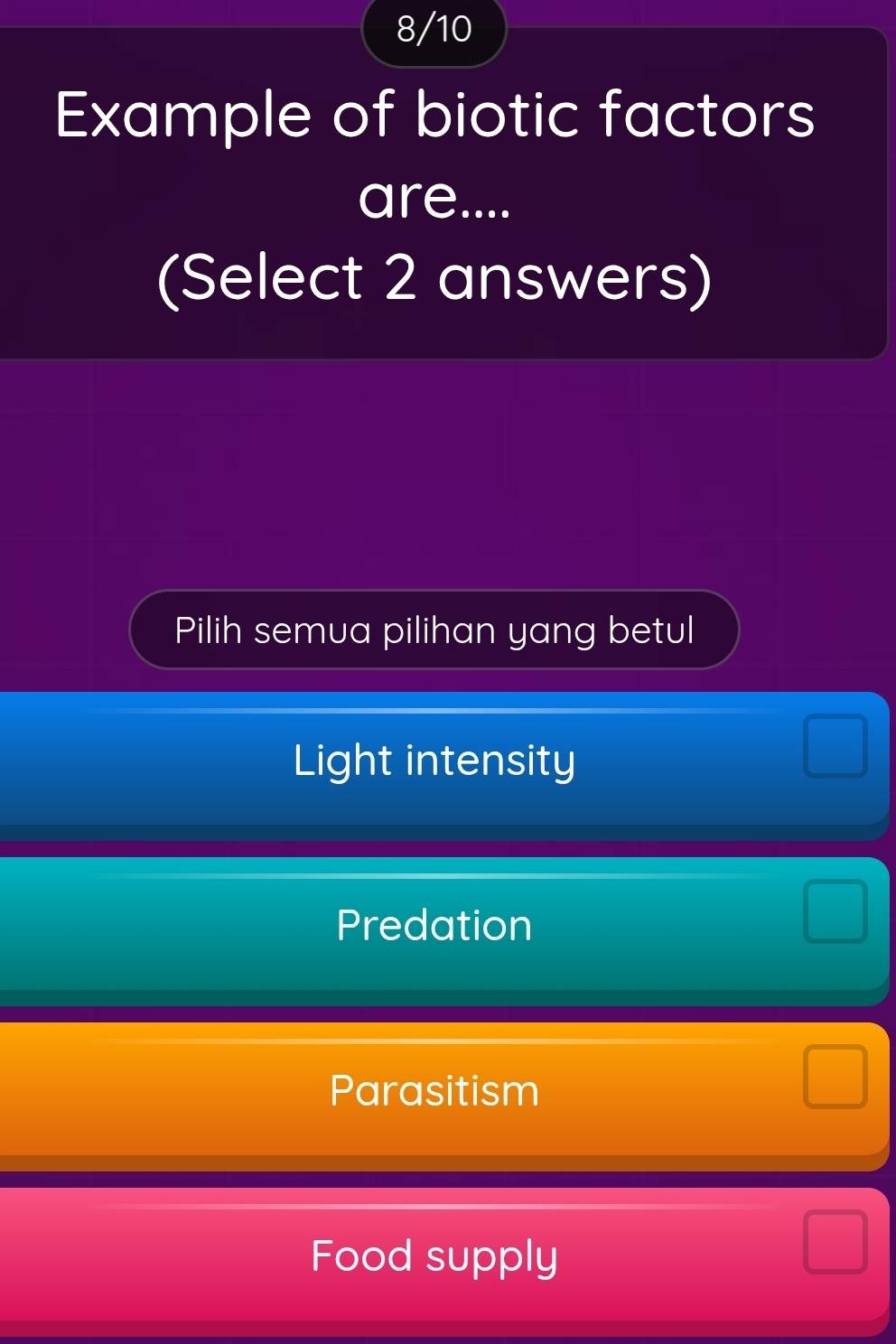Select the Light intensity answer option
Image resolution: width=896 pixels, height=1344 pixels.
pyautogui.click(x=434, y=761)
